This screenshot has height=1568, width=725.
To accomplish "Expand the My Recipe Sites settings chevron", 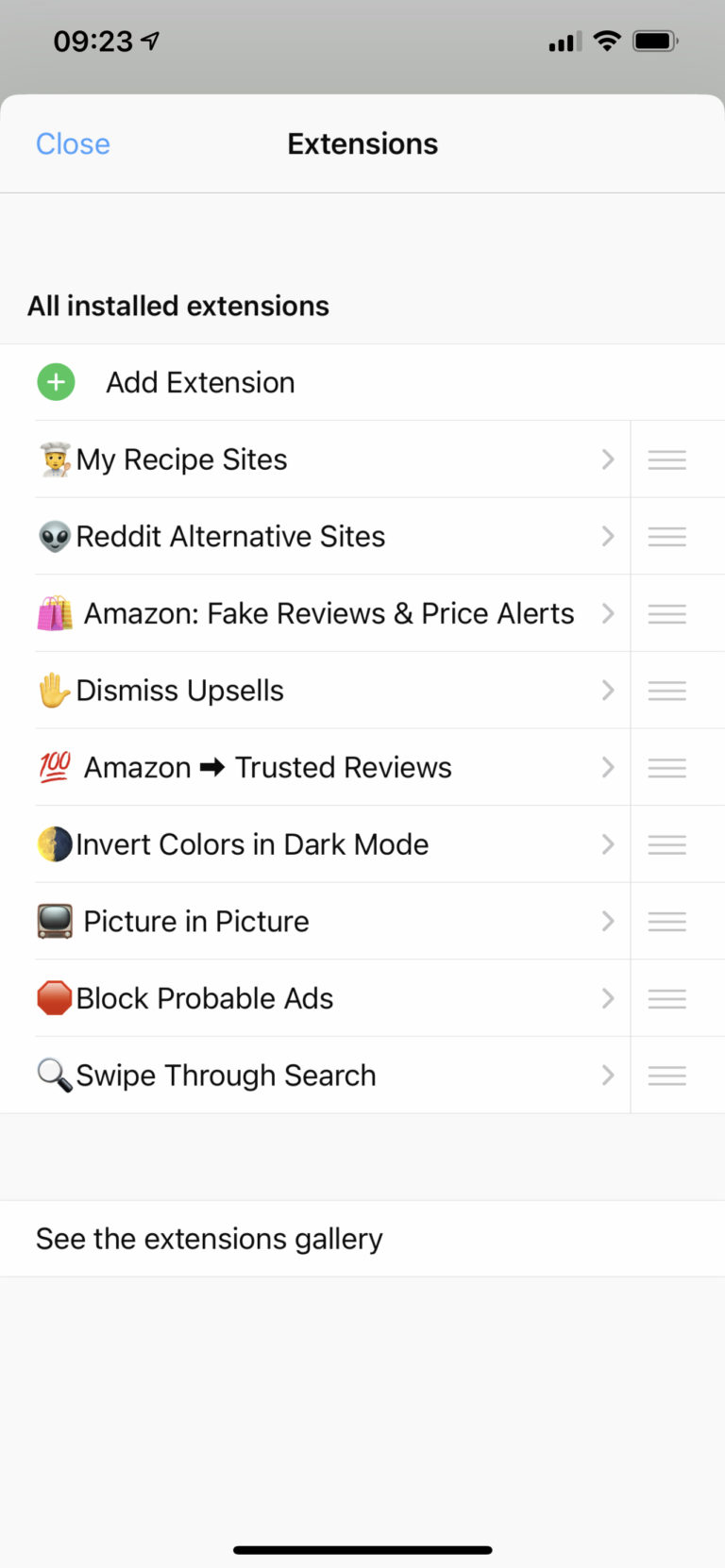I will [607, 459].
